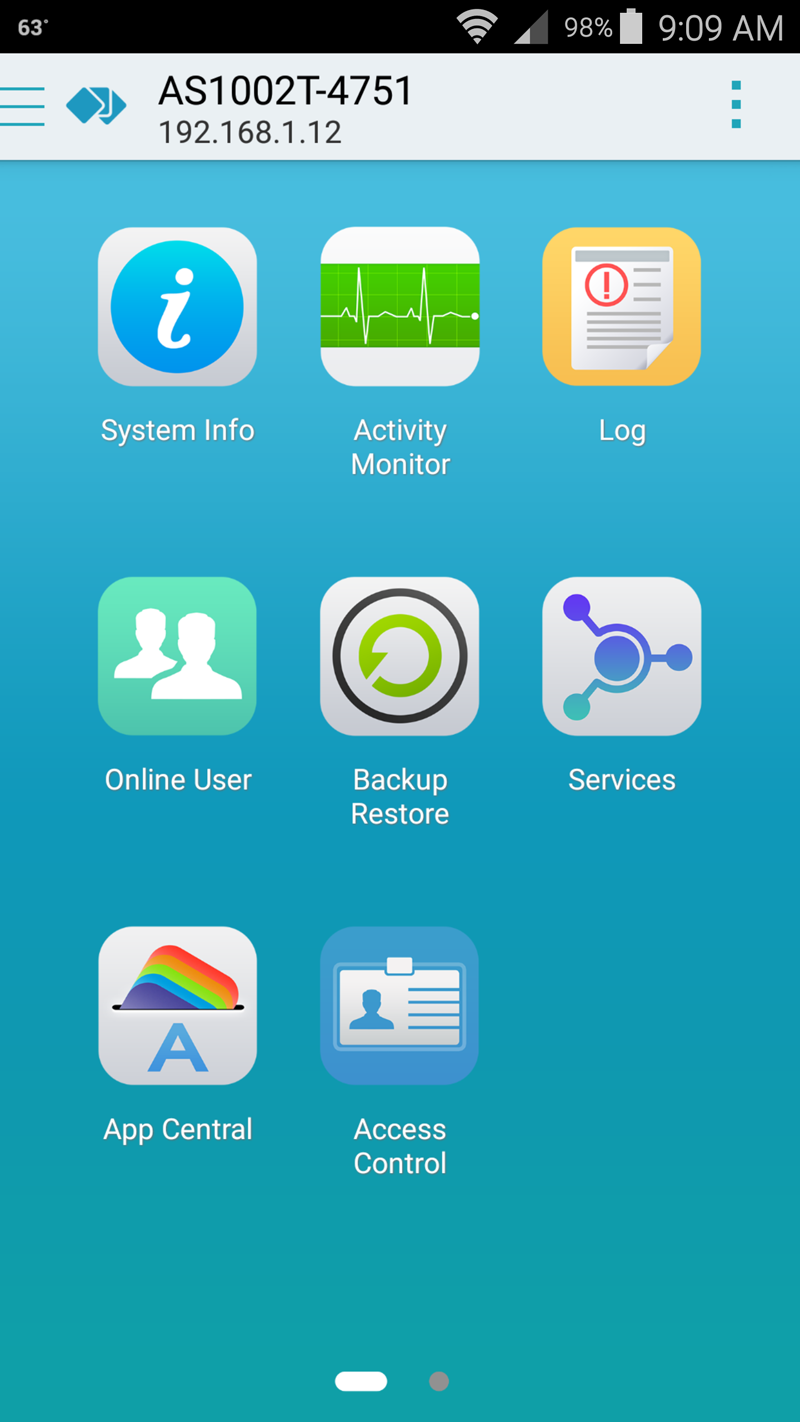Open the three-dot overflow menu
Screen dimensions: 800x1422
(736, 105)
